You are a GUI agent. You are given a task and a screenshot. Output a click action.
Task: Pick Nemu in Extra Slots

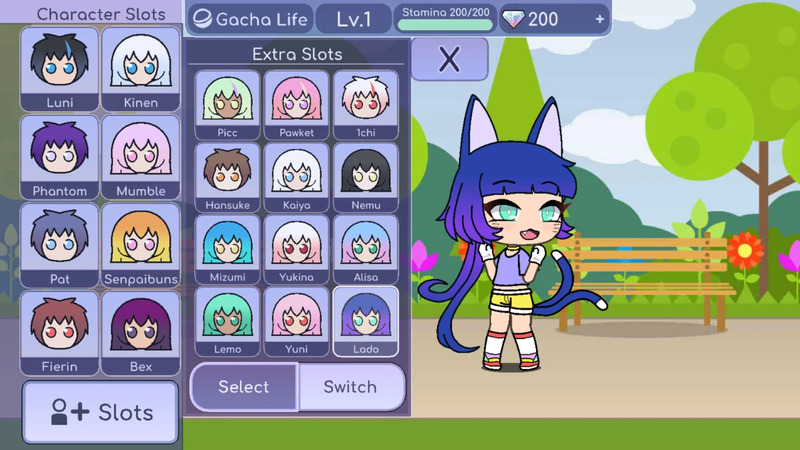click(365, 176)
